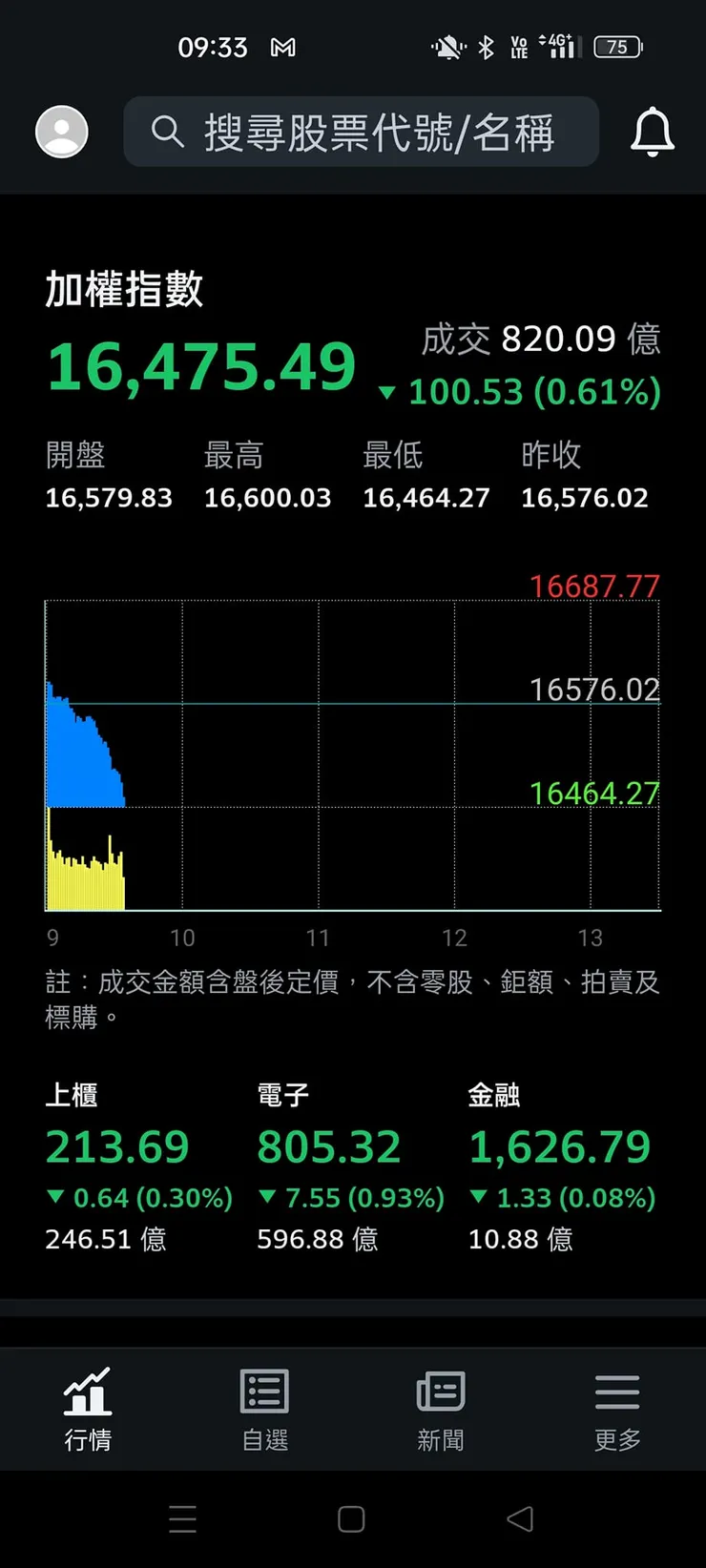Tap the Bluetooth status bar icon
The width and height of the screenshot is (706, 1568).
[x=485, y=46]
